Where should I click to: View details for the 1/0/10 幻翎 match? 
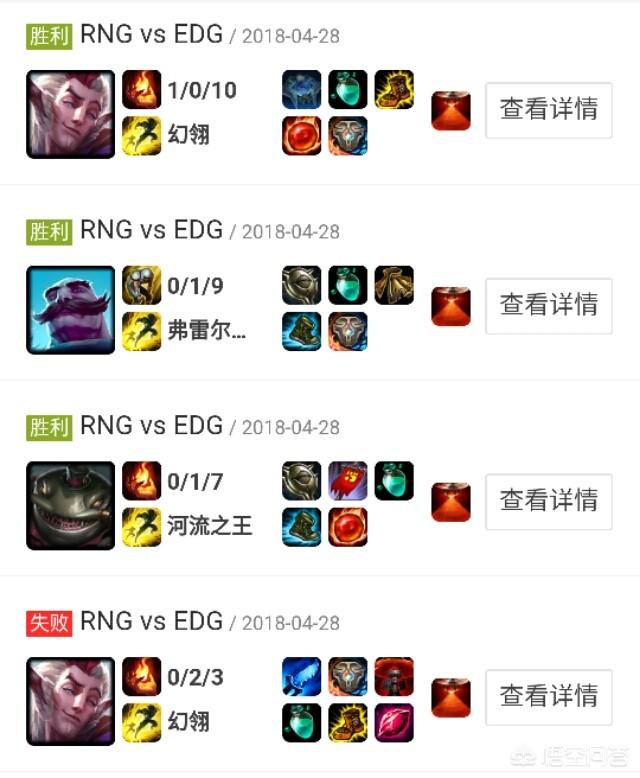click(x=549, y=110)
